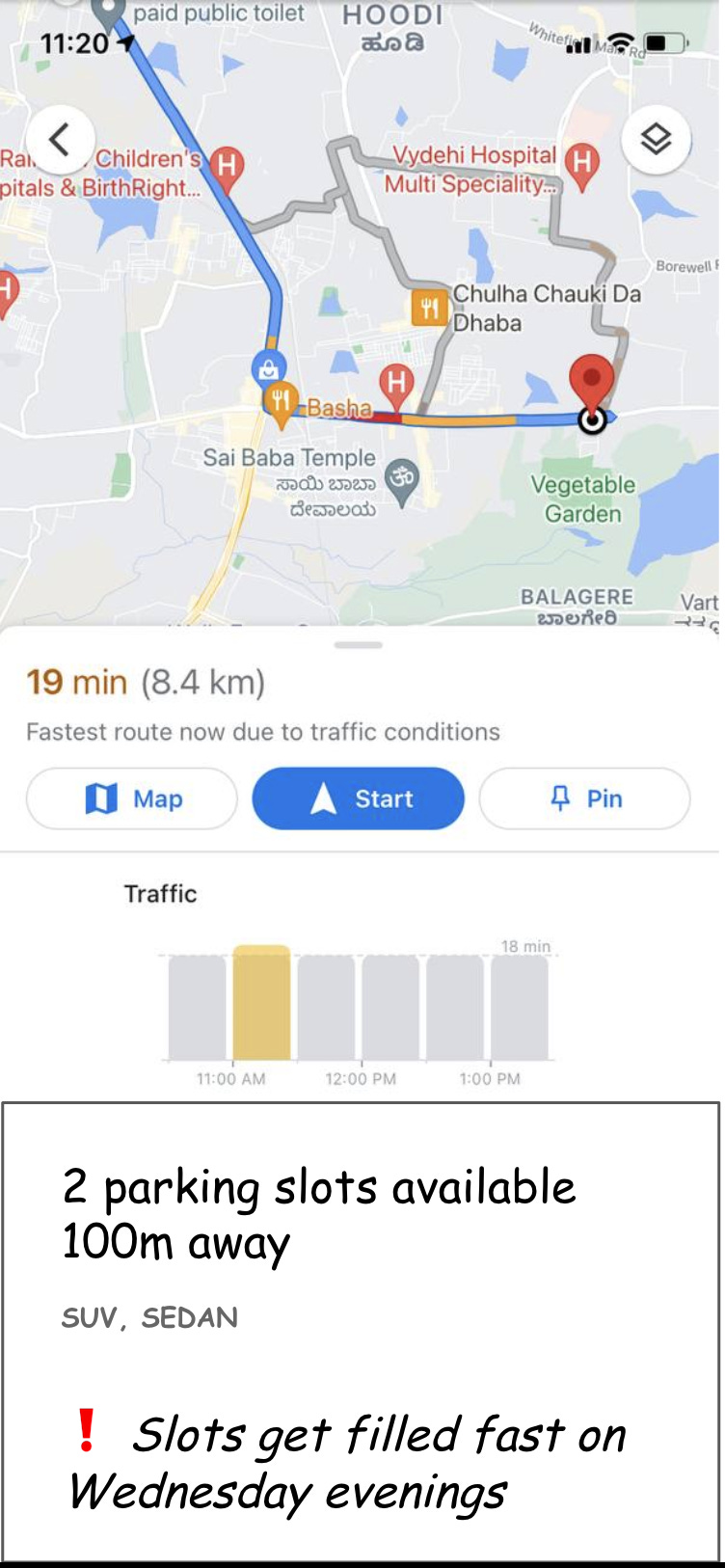Select the 12:00 PM traffic bar
The image size is (725, 1568).
[389, 1007]
